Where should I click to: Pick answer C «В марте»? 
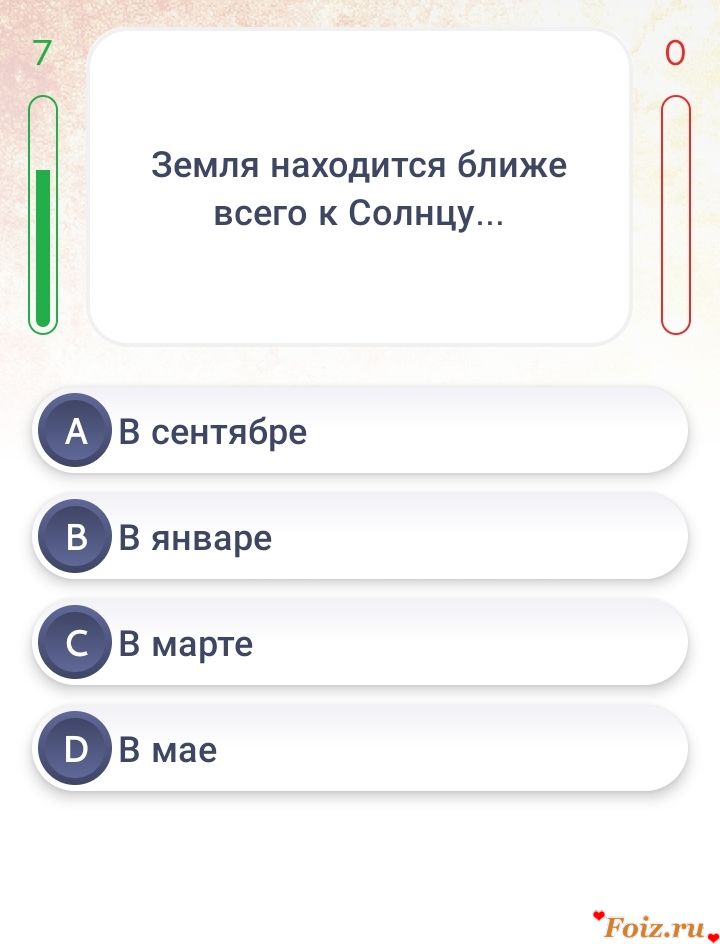[x=360, y=643]
